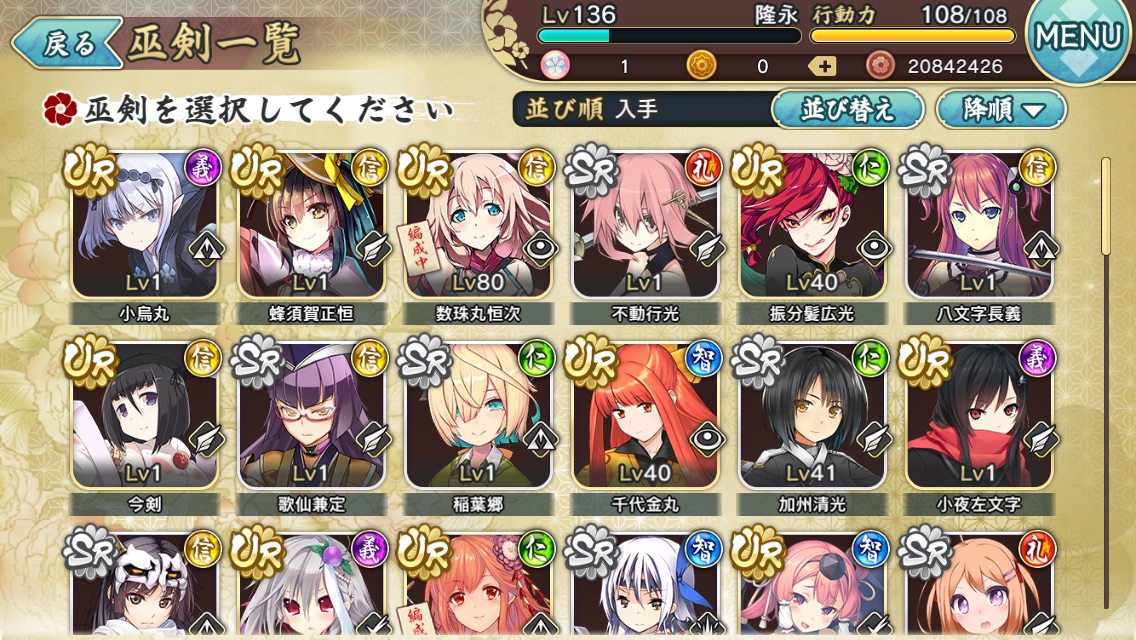Select the 小烏丸 character card
Viewport: 1136px width, 640px height.
pos(144,228)
